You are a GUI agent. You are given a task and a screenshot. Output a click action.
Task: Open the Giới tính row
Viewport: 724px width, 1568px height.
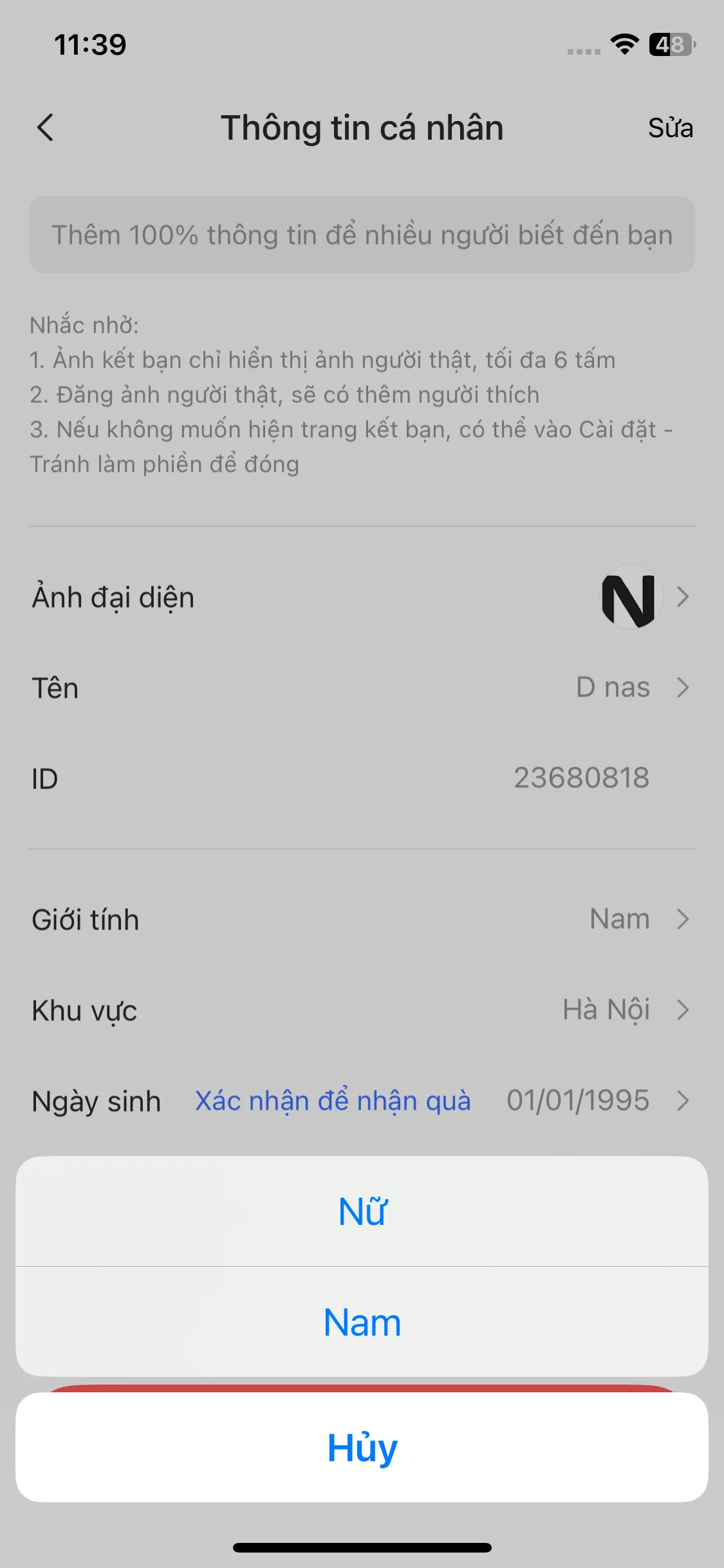pos(362,919)
